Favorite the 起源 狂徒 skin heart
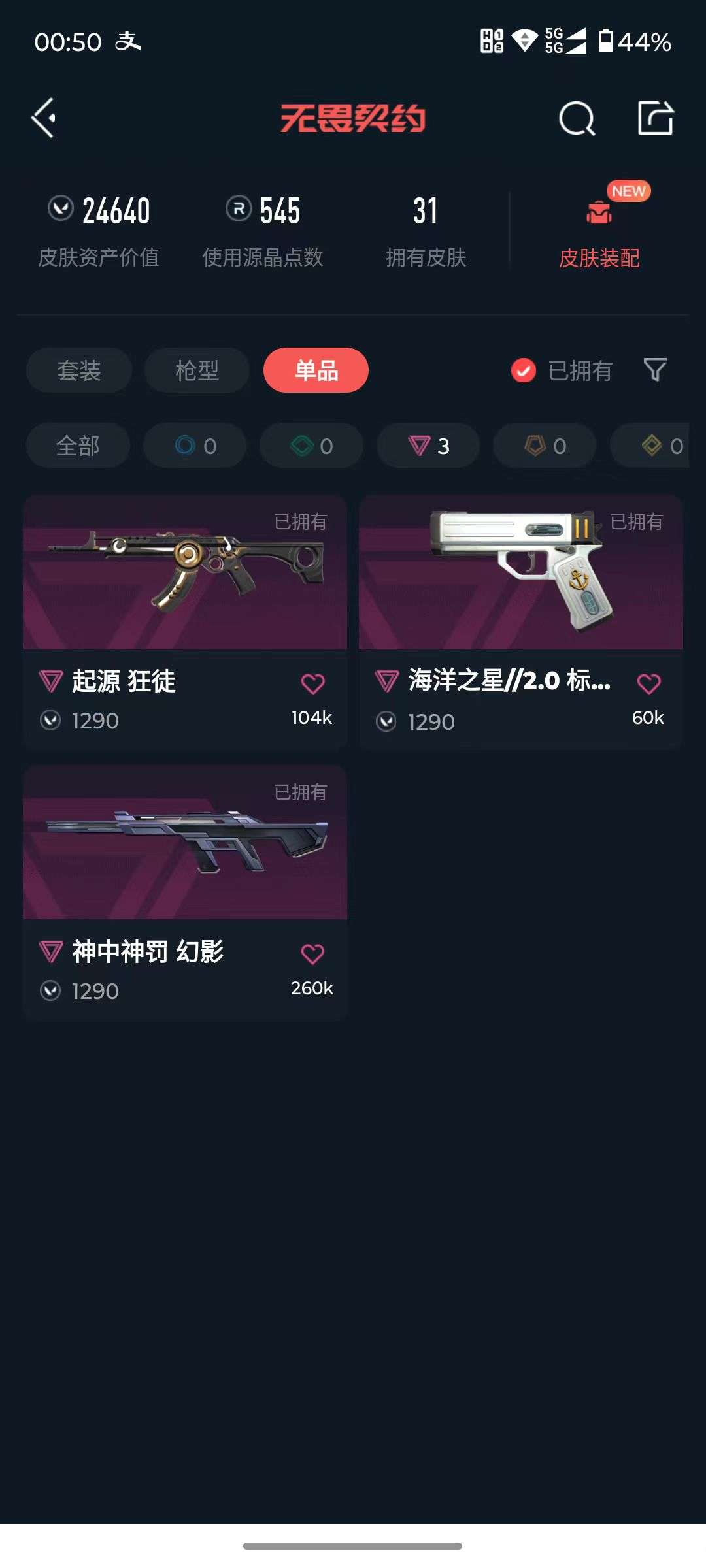Screen dimensions: 706x1568 (314, 683)
